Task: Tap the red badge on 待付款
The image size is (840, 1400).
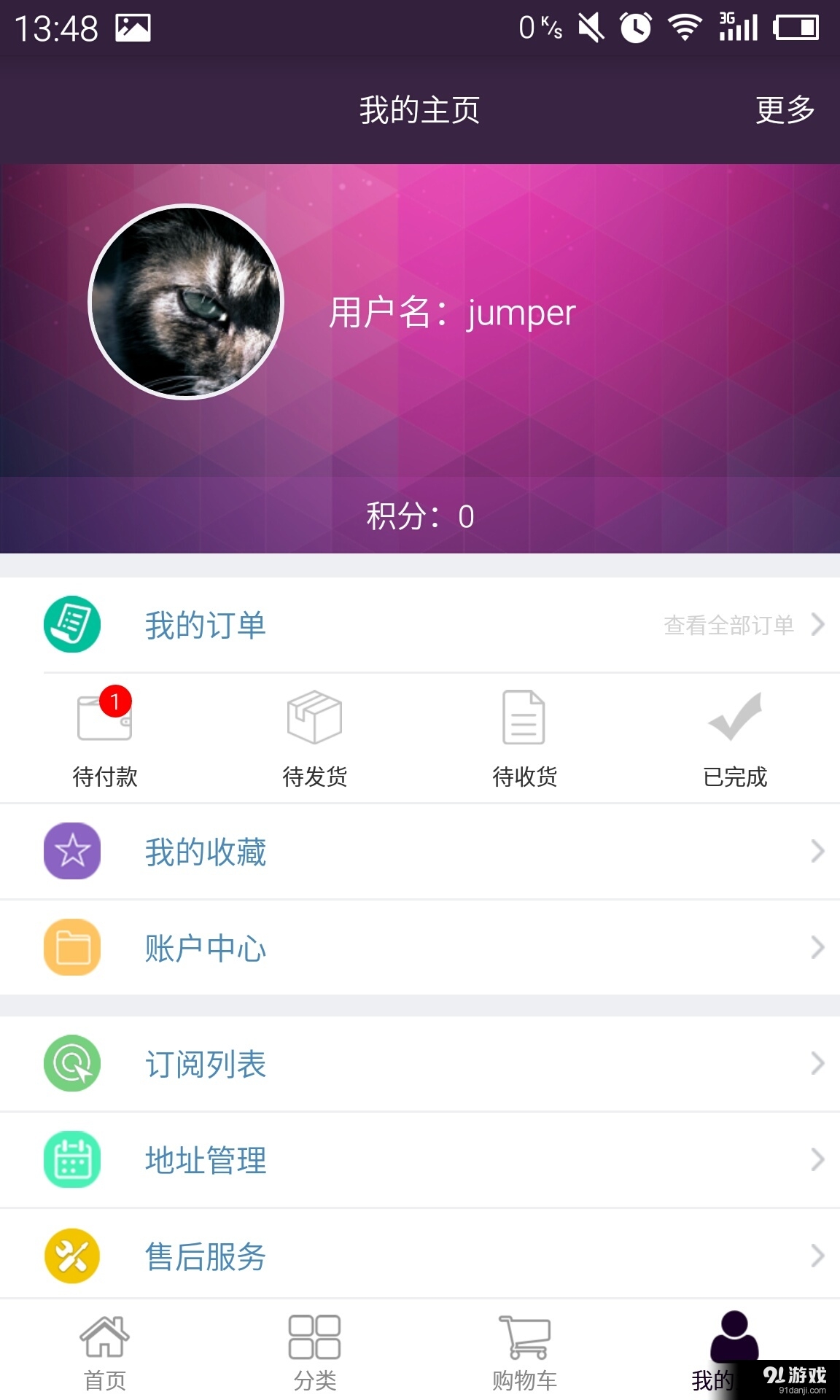Action: (118, 701)
